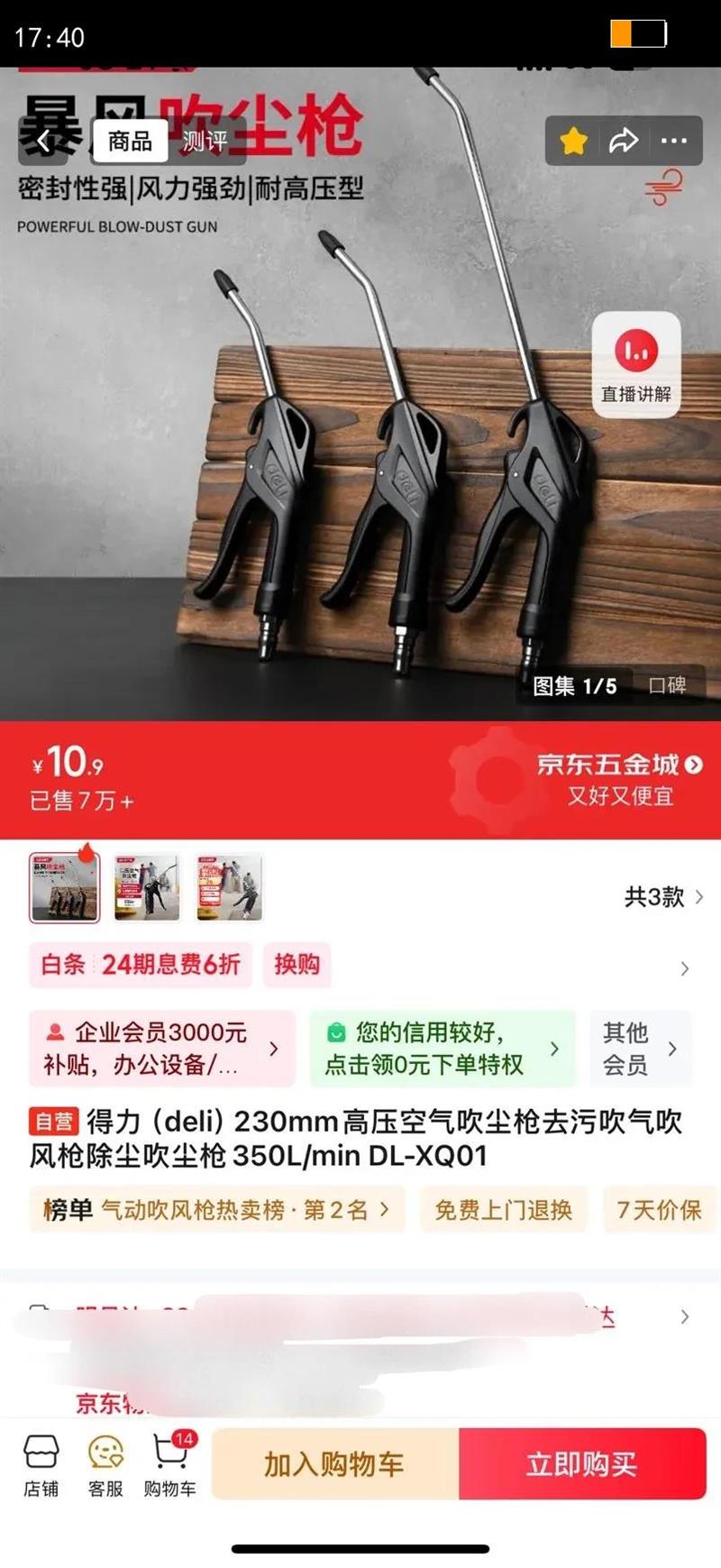Image resolution: width=721 pixels, height=1568 pixels.
Task: Open the three-dot overflow menu
Action: 673,141
